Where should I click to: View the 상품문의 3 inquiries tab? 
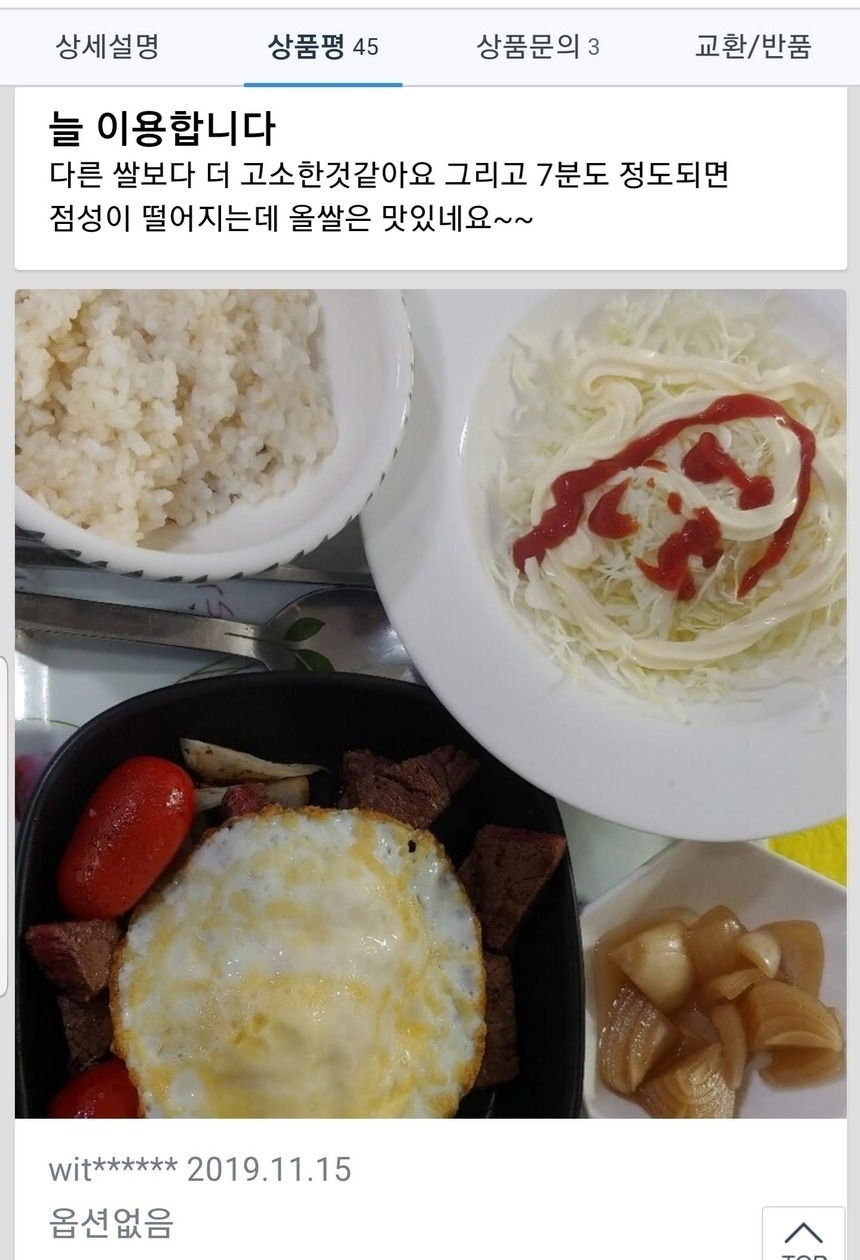pos(533,44)
